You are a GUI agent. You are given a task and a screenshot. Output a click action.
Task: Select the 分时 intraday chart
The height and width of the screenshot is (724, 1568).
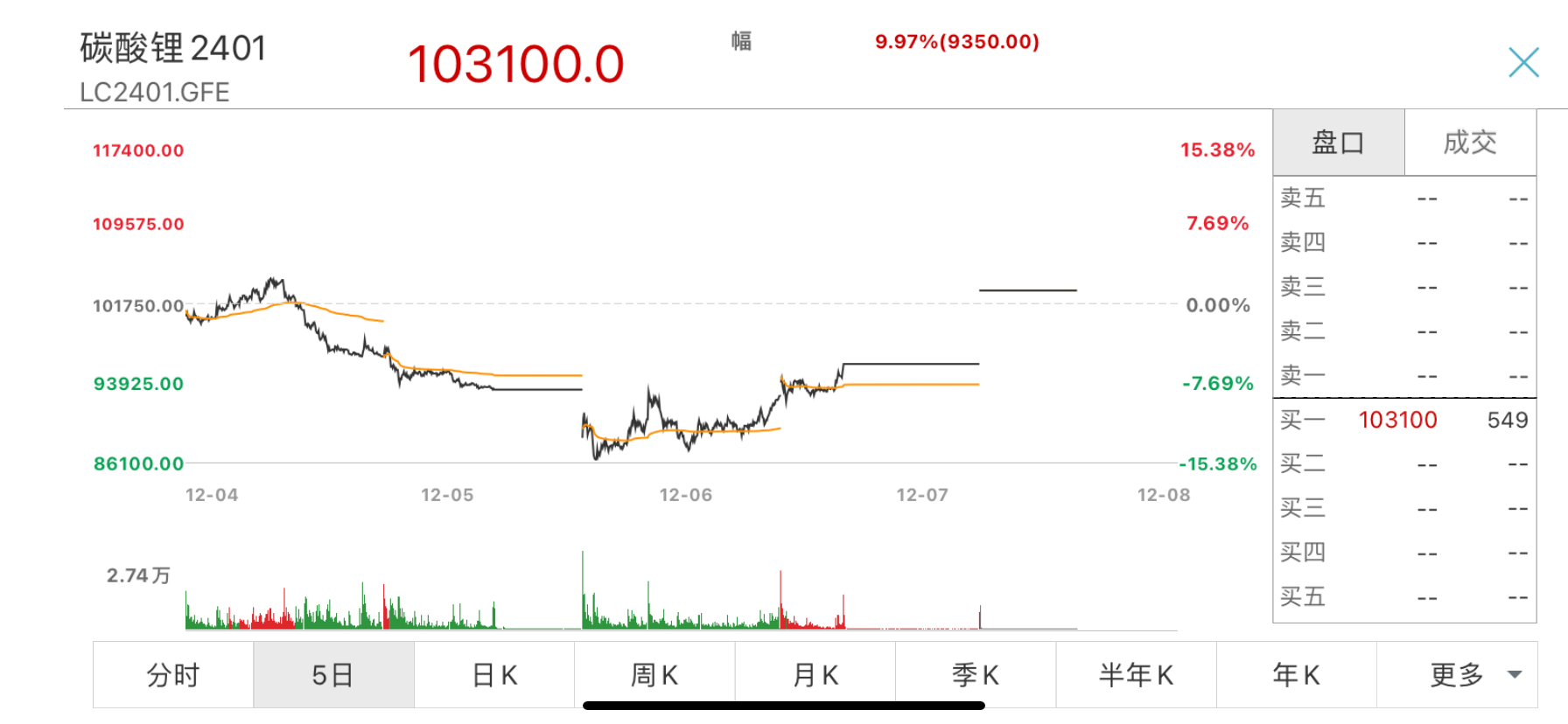point(173,675)
